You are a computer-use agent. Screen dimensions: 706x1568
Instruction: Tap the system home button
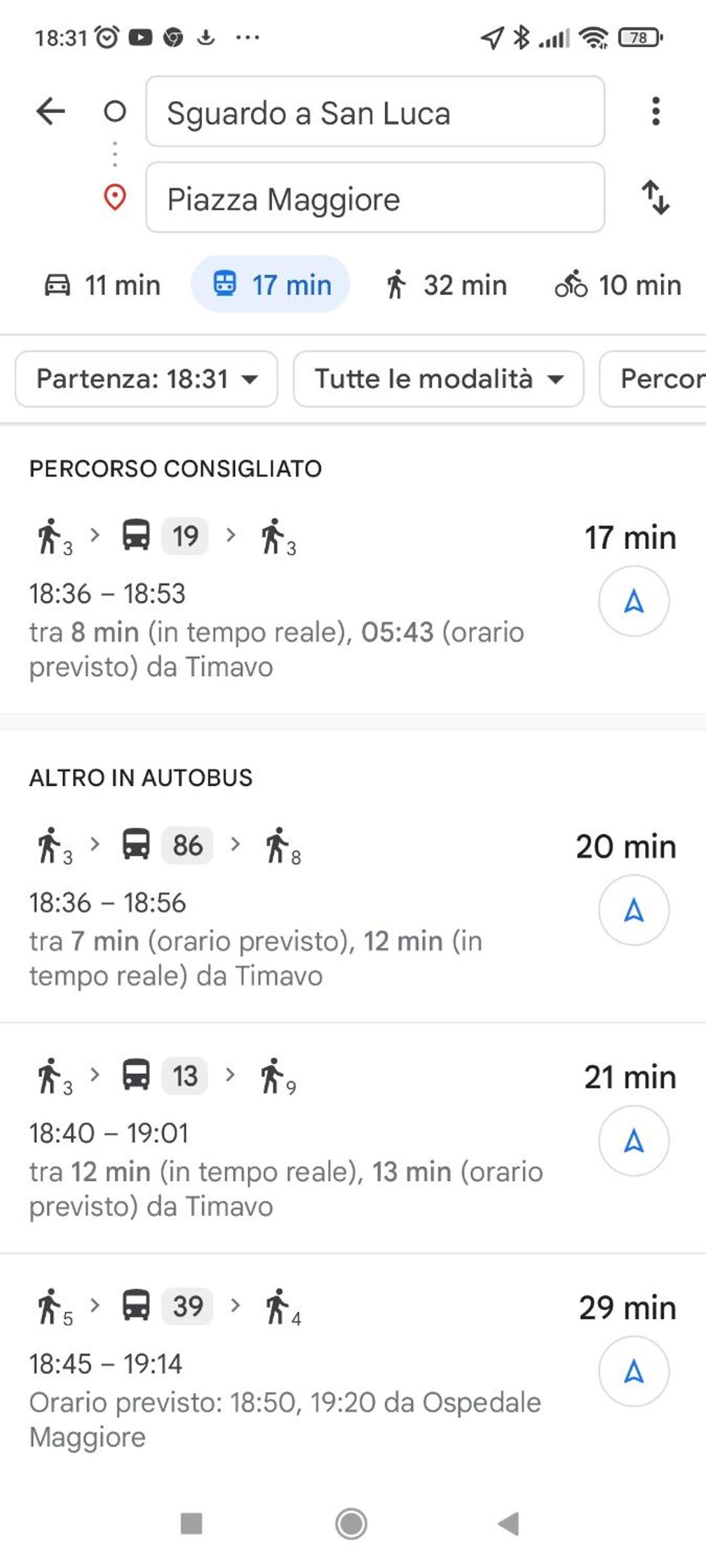point(351,1524)
